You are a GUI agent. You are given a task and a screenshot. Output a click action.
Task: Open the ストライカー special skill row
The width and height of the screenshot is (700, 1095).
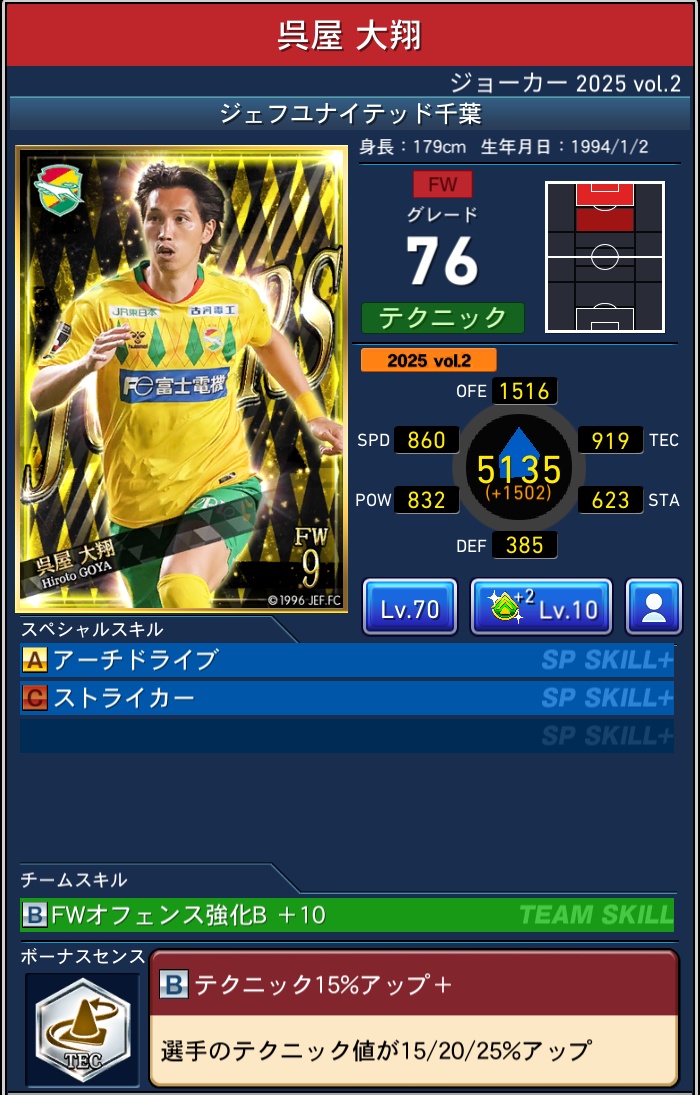(346, 698)
